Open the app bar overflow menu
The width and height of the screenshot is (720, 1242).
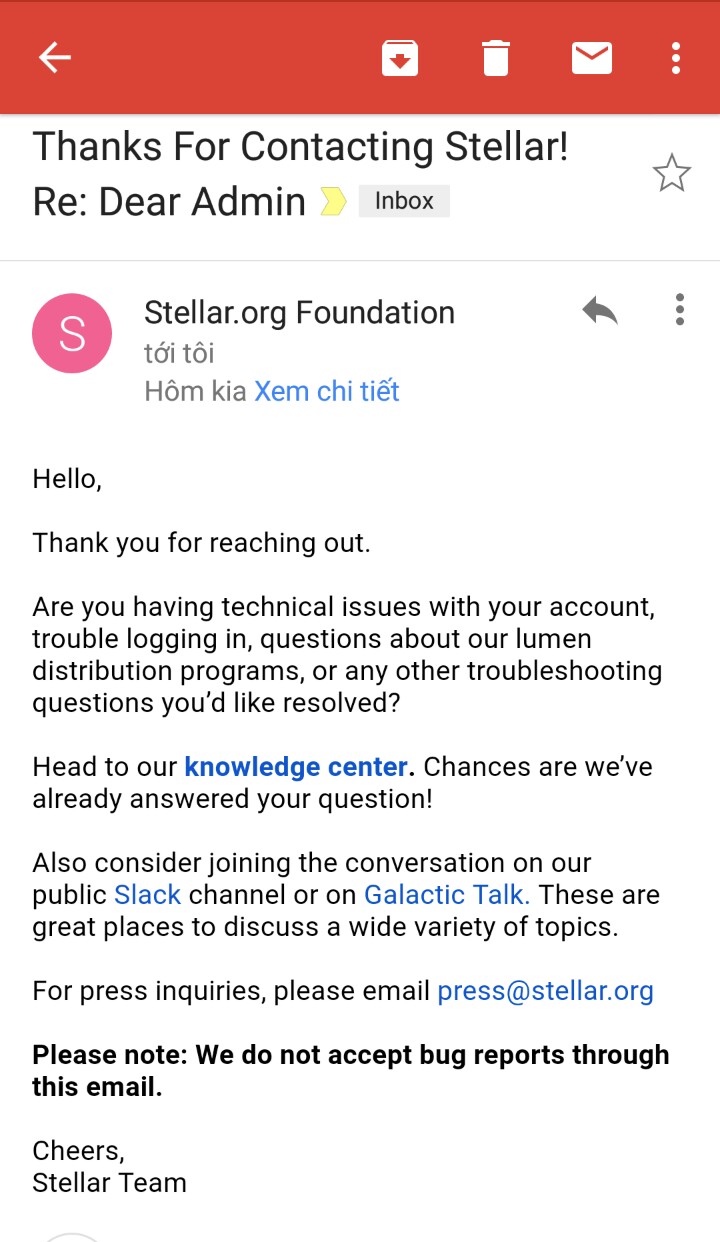pyautogui.click(x=676, y=58)
